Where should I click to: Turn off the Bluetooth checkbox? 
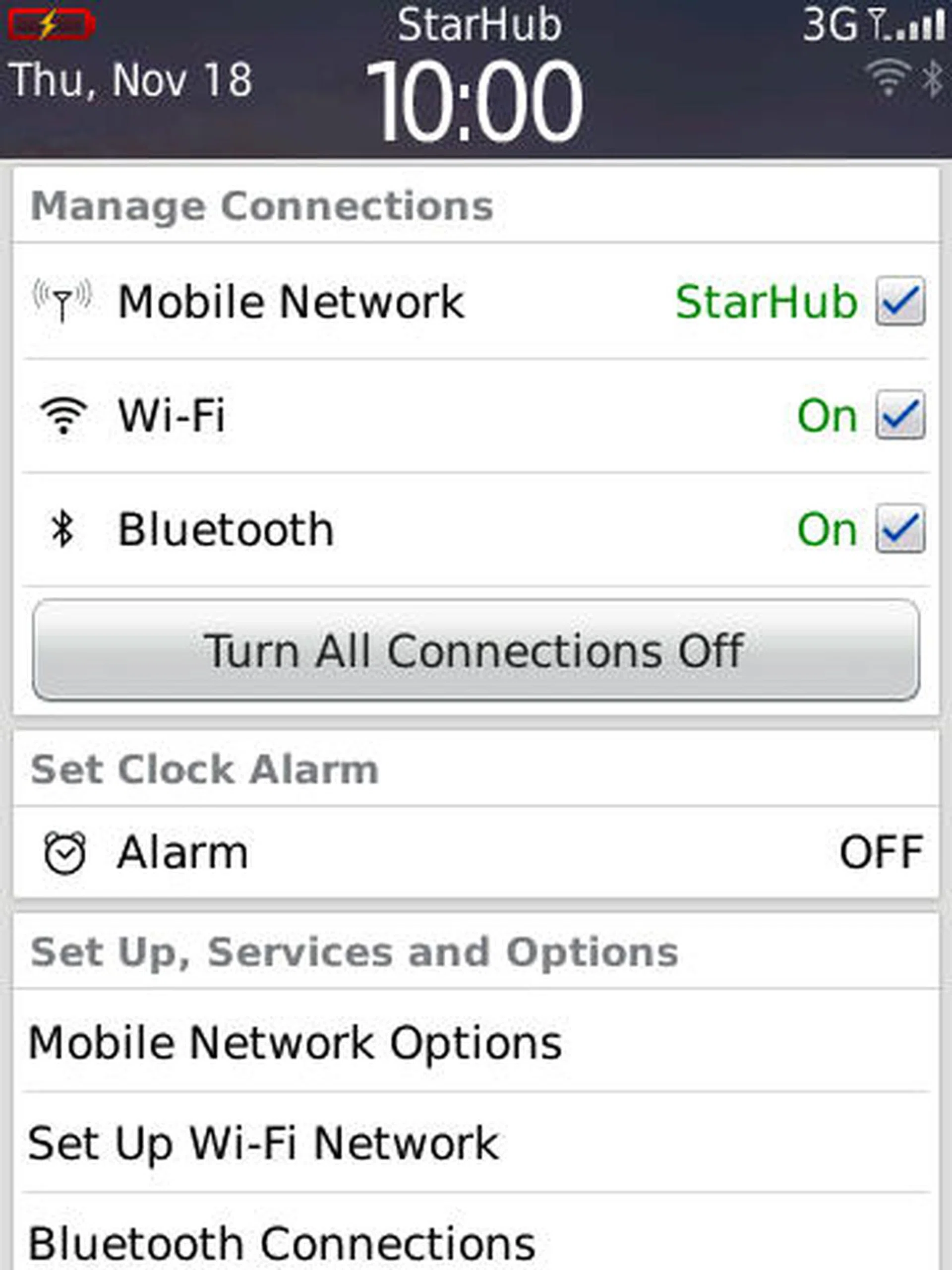pos(899,528)
